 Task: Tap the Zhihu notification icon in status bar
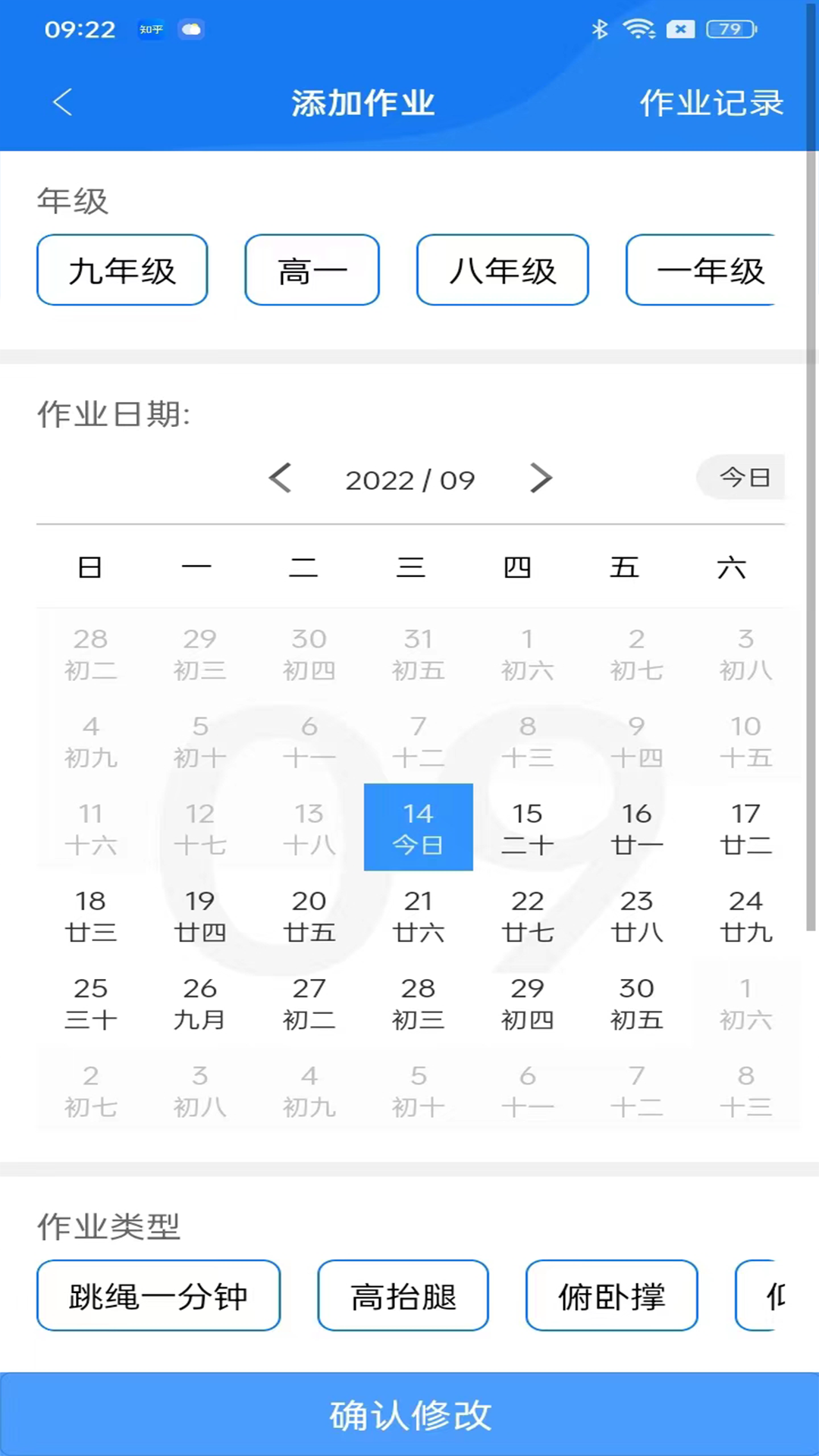tap(150, 29)
